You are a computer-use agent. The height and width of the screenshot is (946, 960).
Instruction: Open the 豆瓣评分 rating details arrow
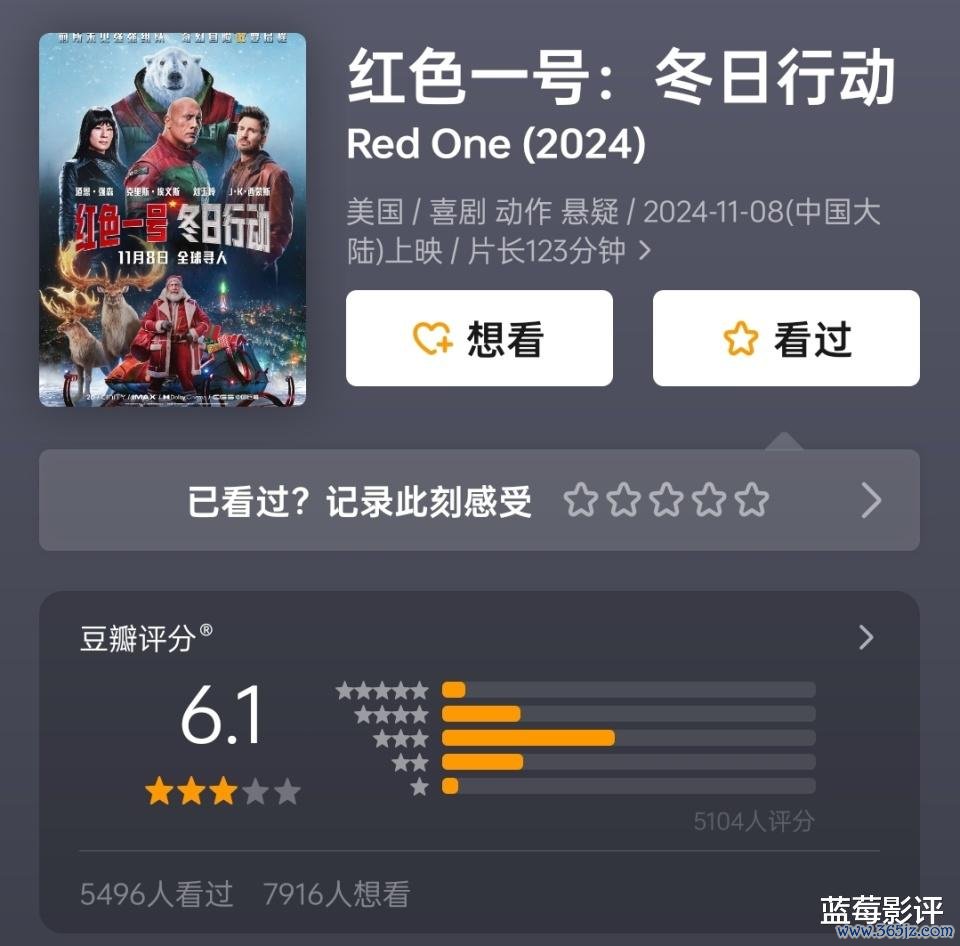click(866, 638)
